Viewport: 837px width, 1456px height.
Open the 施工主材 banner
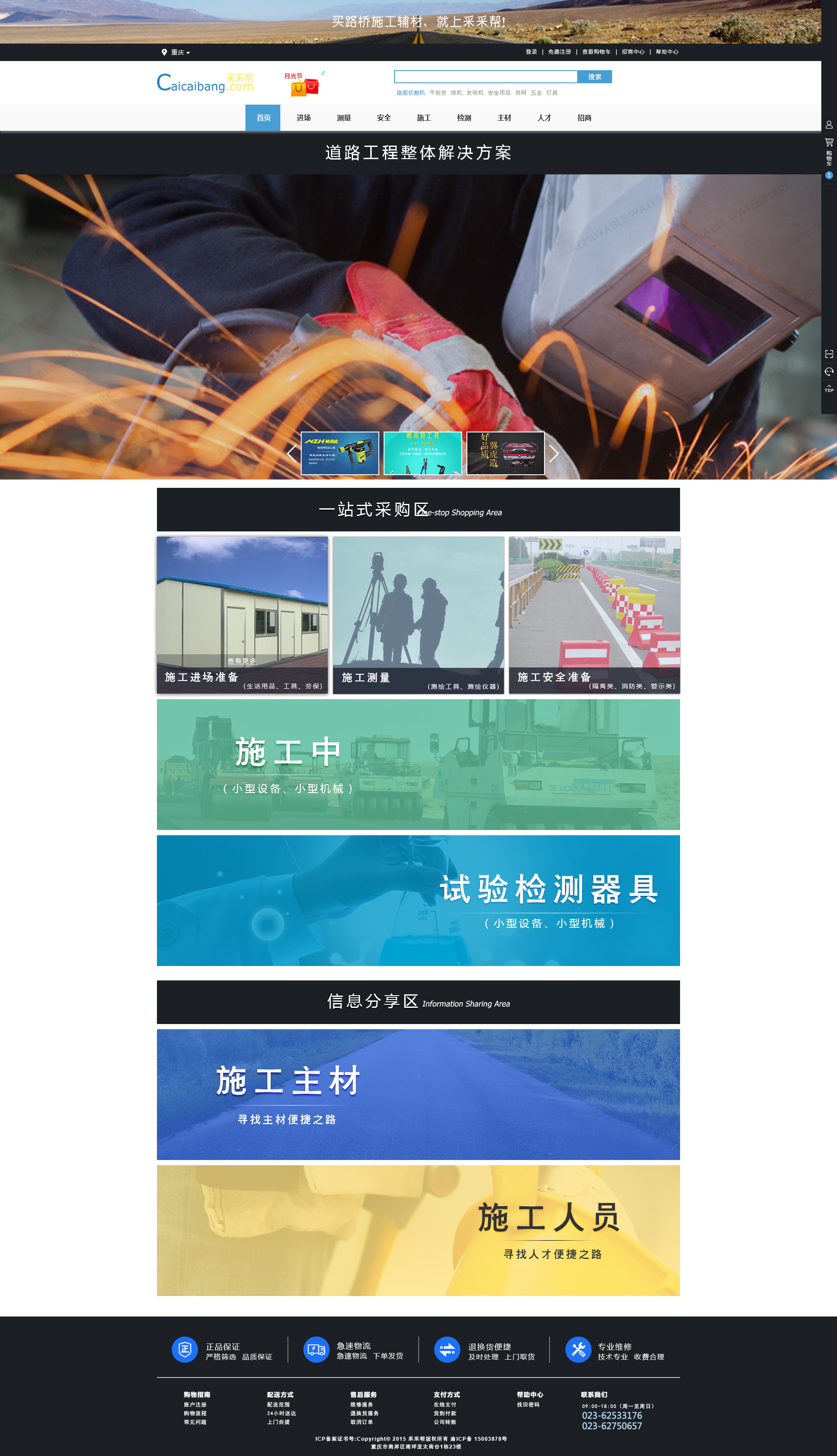tap(418, 1094)
